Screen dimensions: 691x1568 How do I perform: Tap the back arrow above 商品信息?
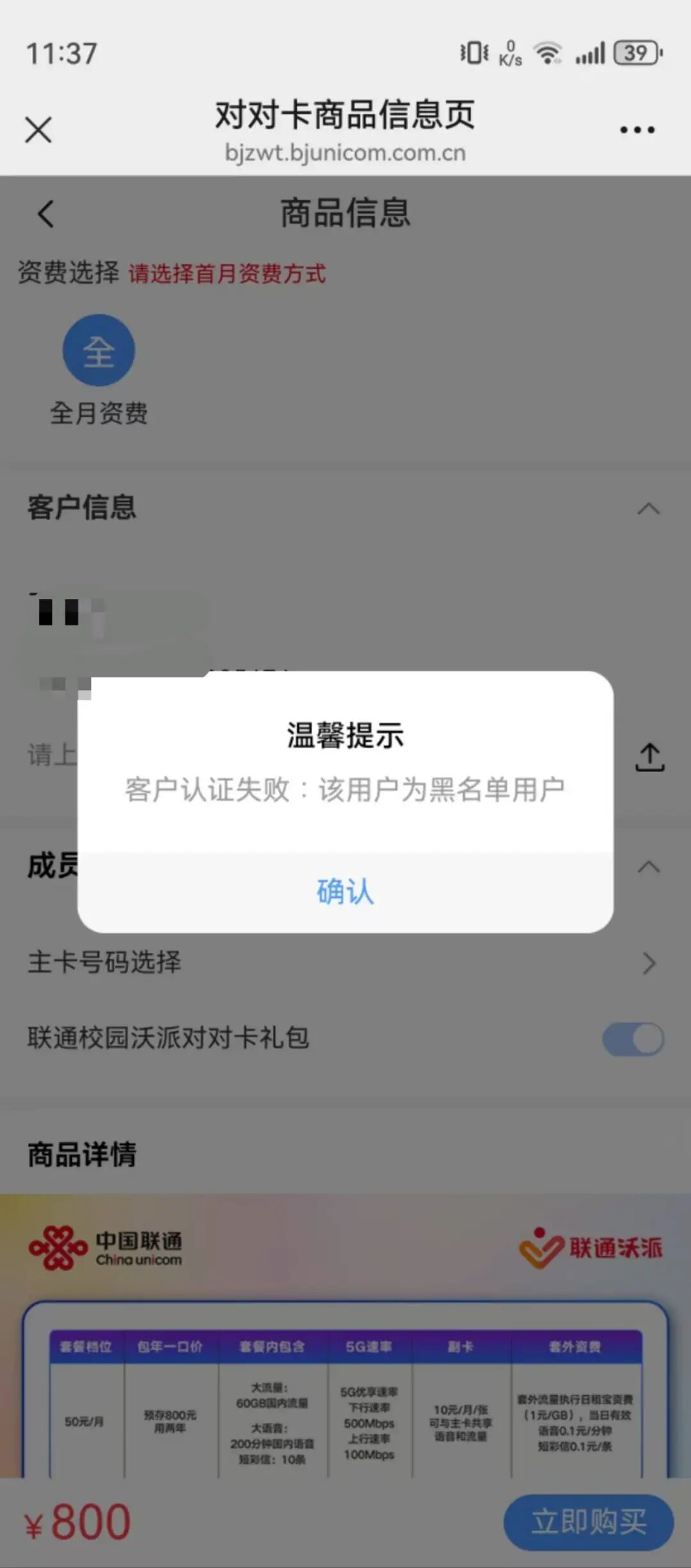46,214
